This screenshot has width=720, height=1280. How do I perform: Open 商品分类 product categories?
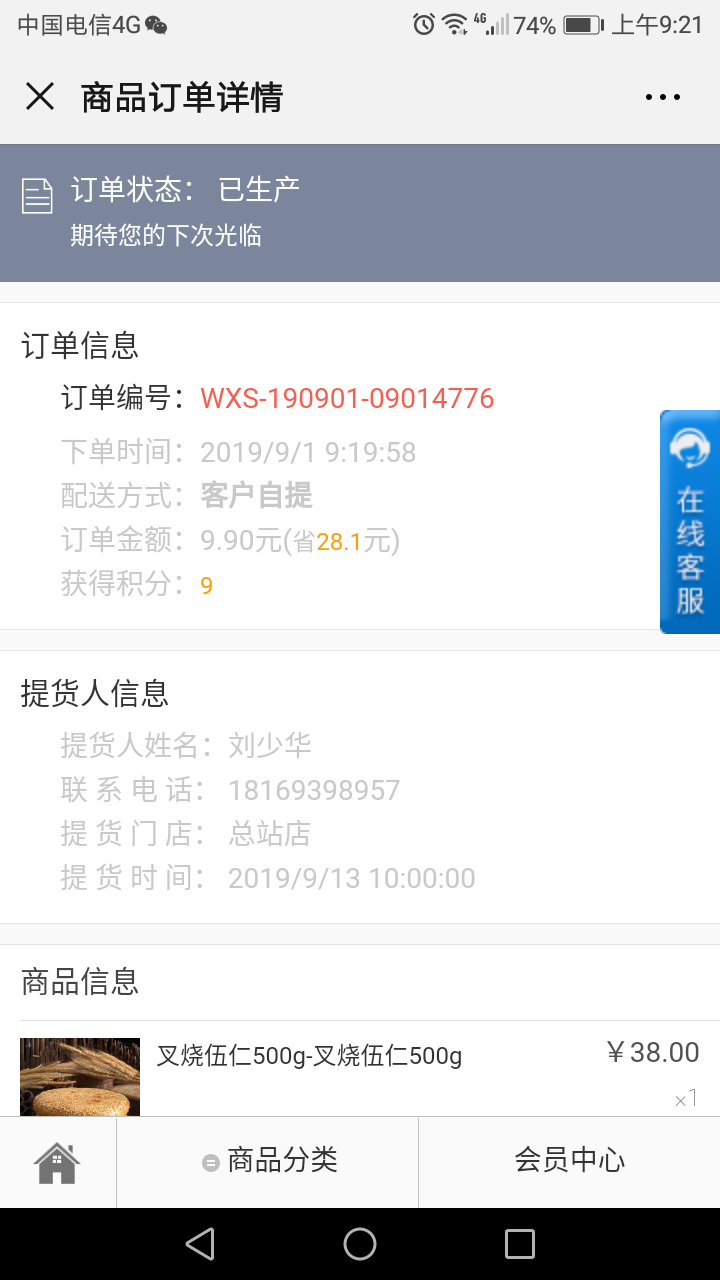(x=268, y=1161)
